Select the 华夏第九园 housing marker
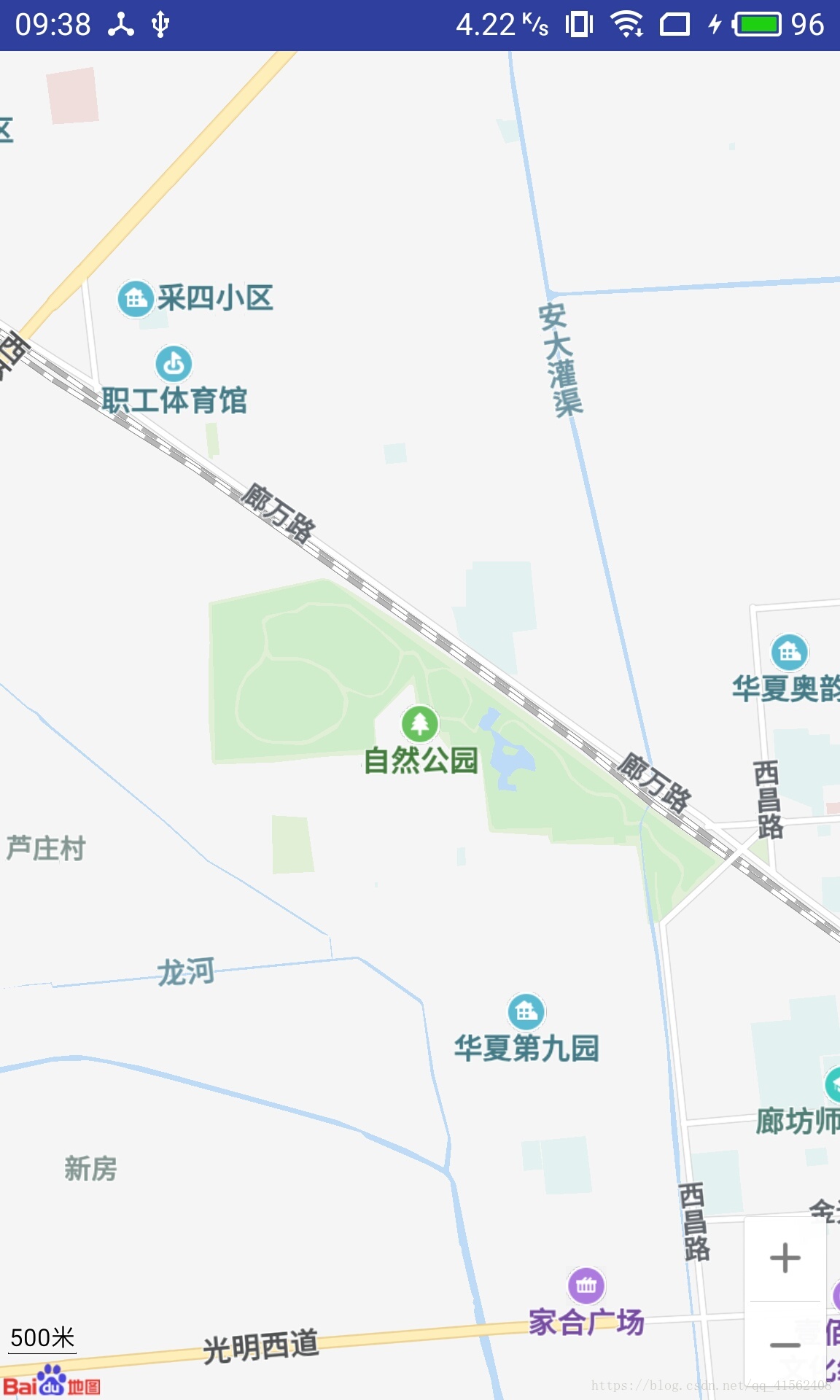840x1400 pixels. pos(526,1012)
